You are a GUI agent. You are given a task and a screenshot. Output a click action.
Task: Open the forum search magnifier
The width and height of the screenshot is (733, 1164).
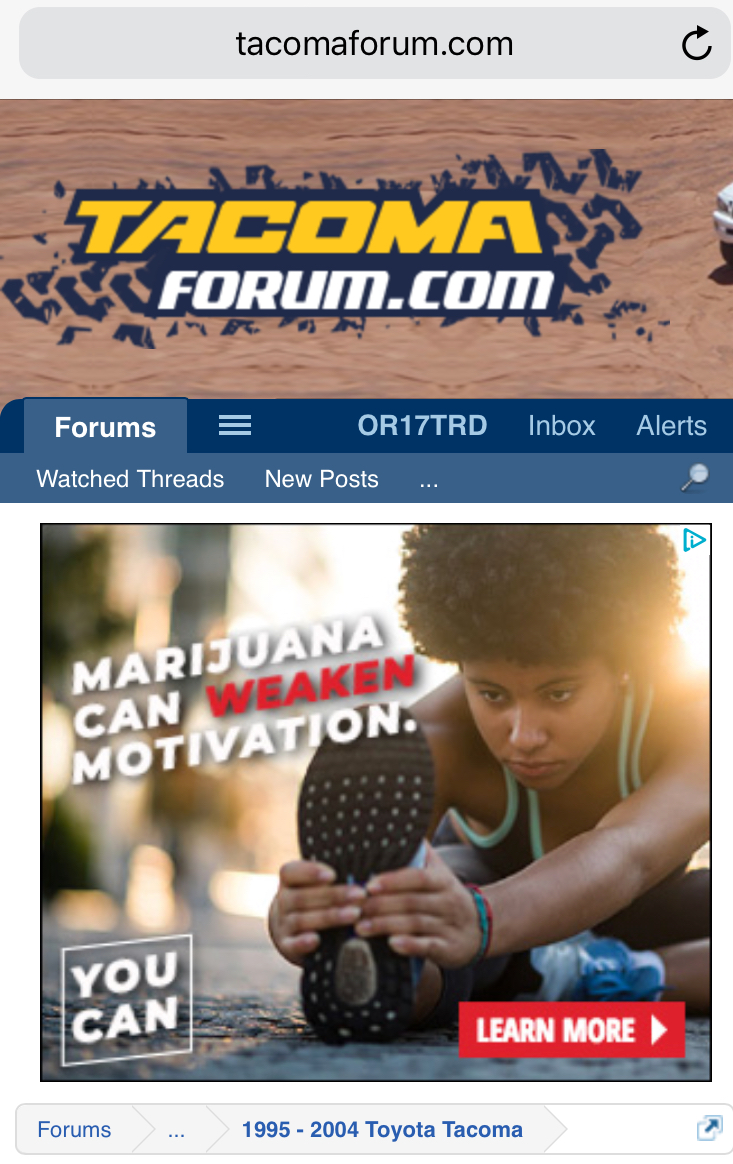coord(694,478)
